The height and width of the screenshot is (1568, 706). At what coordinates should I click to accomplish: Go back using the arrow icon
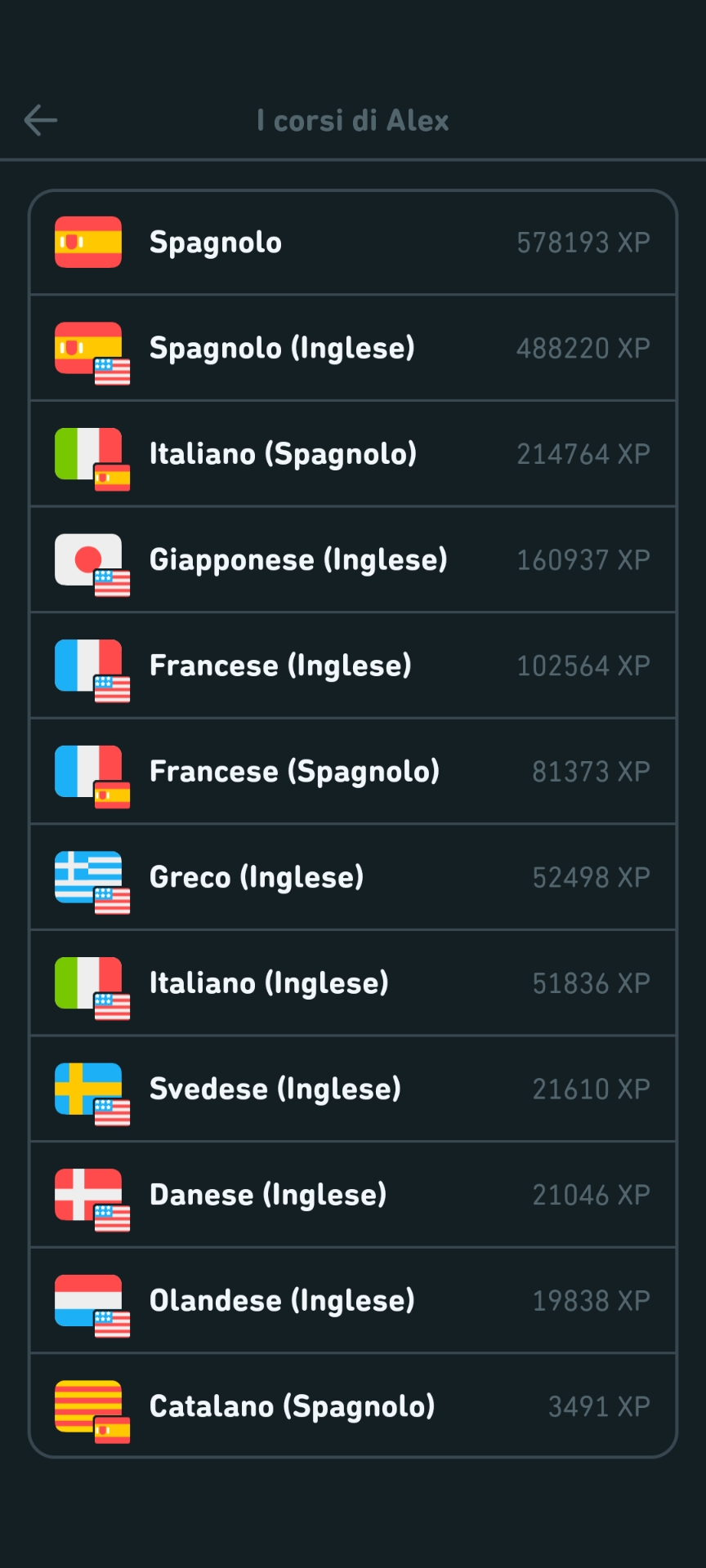[41, 121]
